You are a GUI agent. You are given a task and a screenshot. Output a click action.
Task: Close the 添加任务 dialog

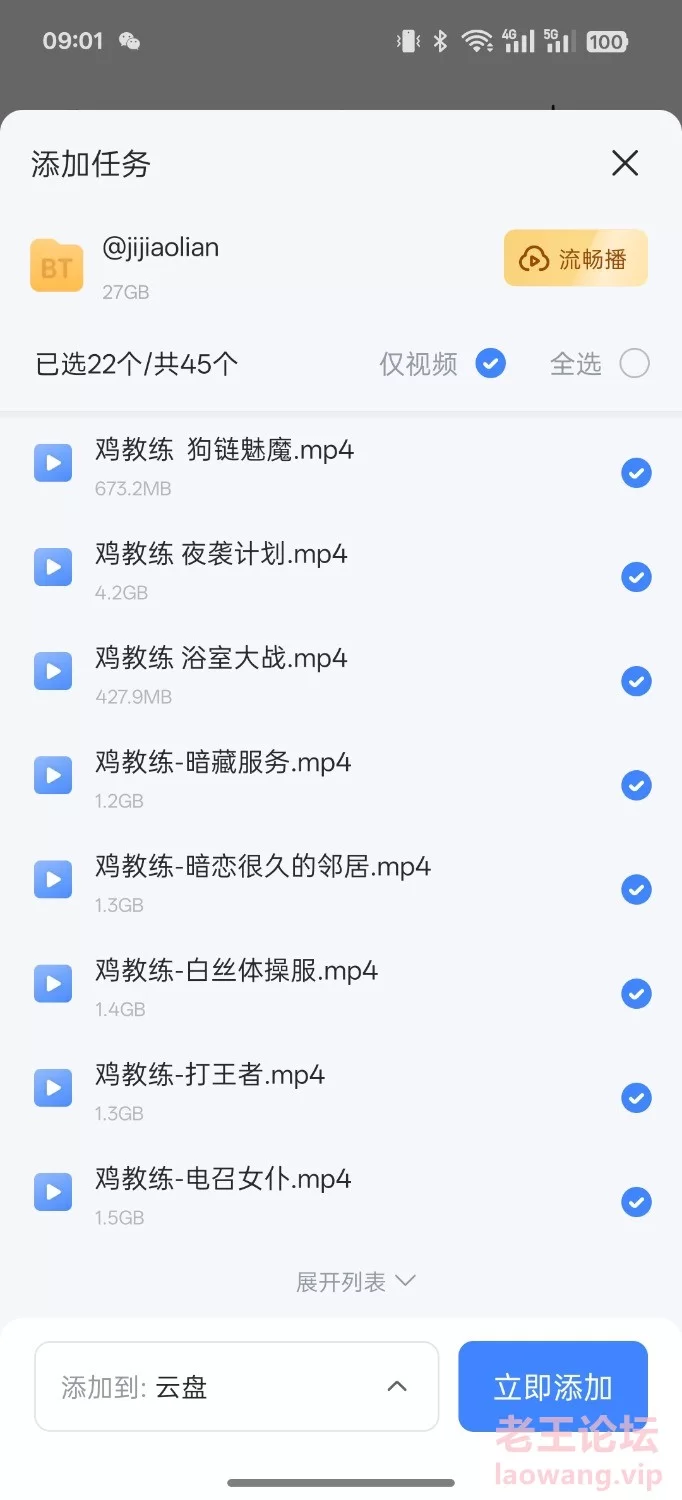(x=625, y=163)
